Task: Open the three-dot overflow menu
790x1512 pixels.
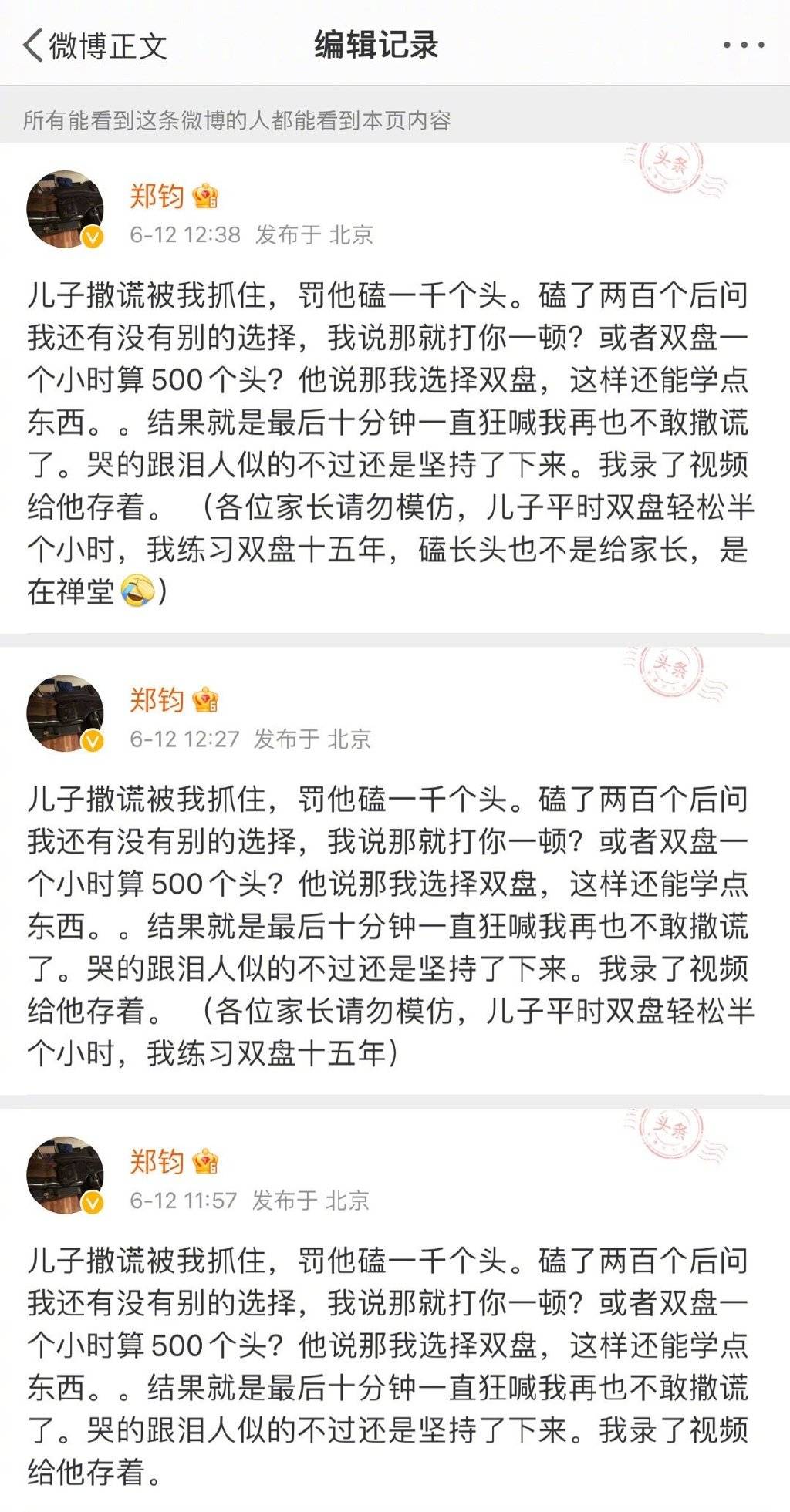Action: tap(743, 45)
